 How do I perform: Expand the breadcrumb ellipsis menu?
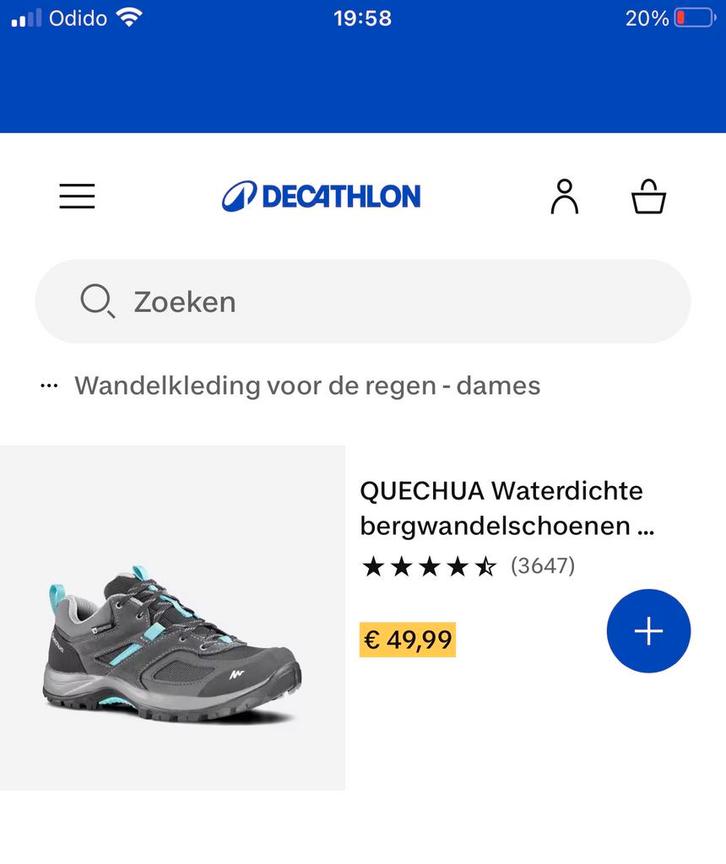(47, 384)
